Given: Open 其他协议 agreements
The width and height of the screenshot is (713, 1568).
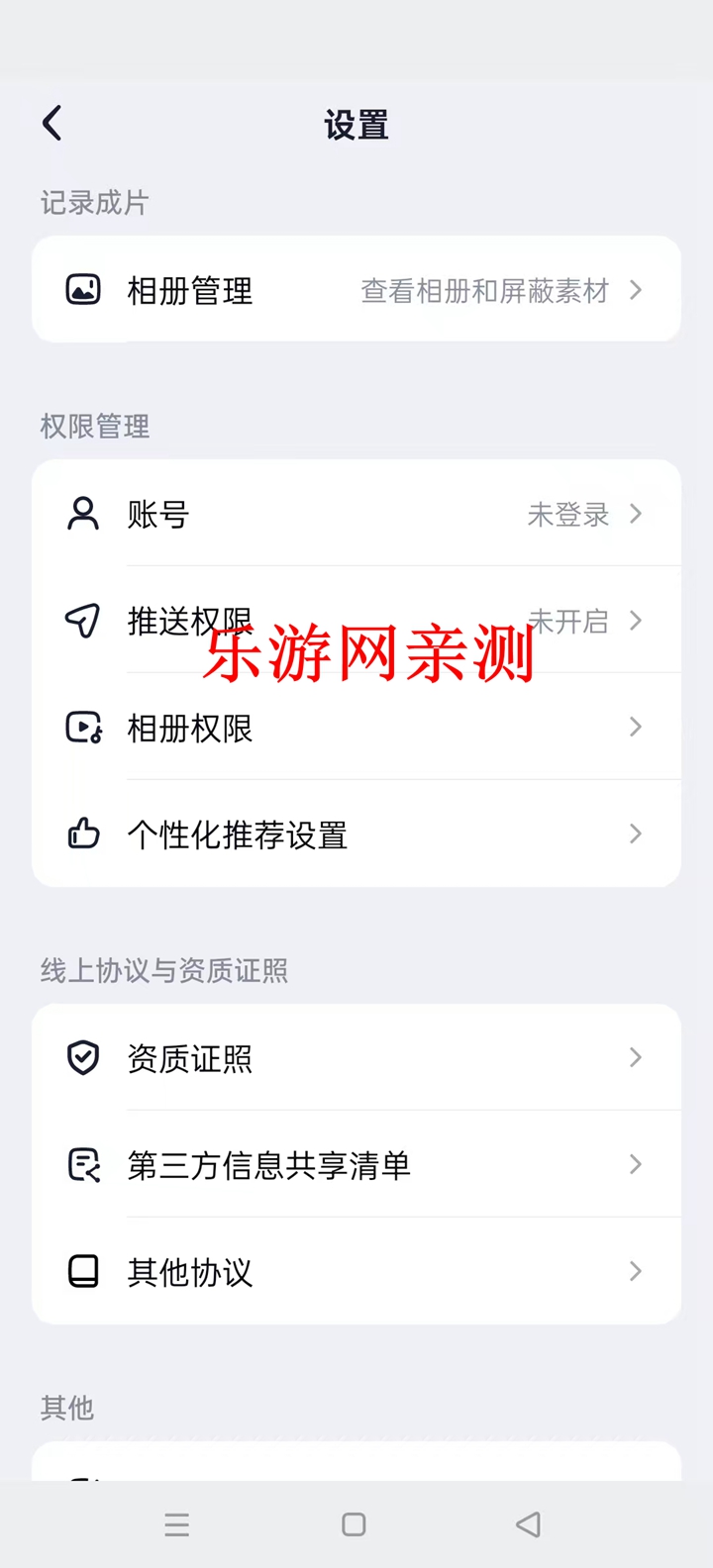Looking at the screenshot, I should [356, 1272].
